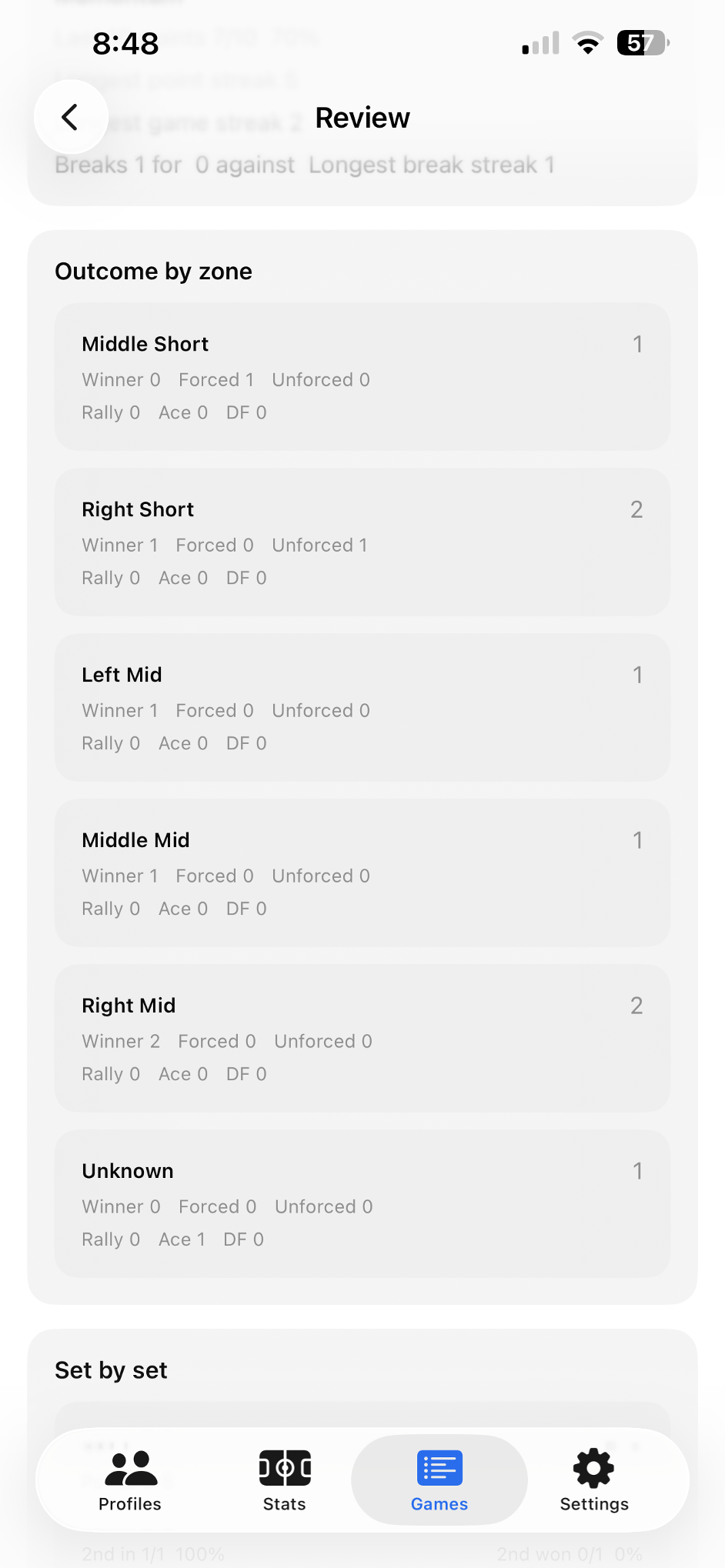Go back from the Review screen
The image size is (725, 1568).
click(70, 117)
